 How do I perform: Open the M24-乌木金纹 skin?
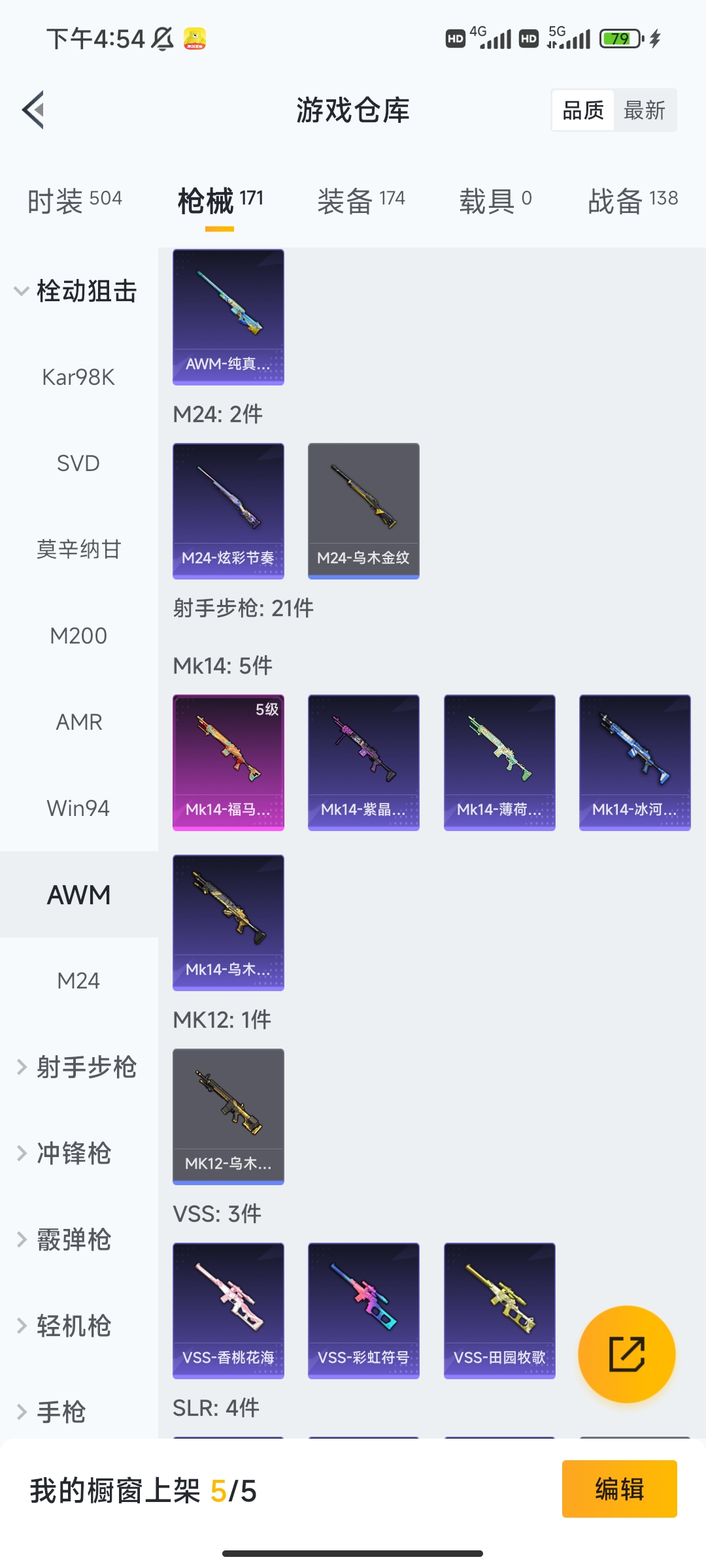pos(363,511)
